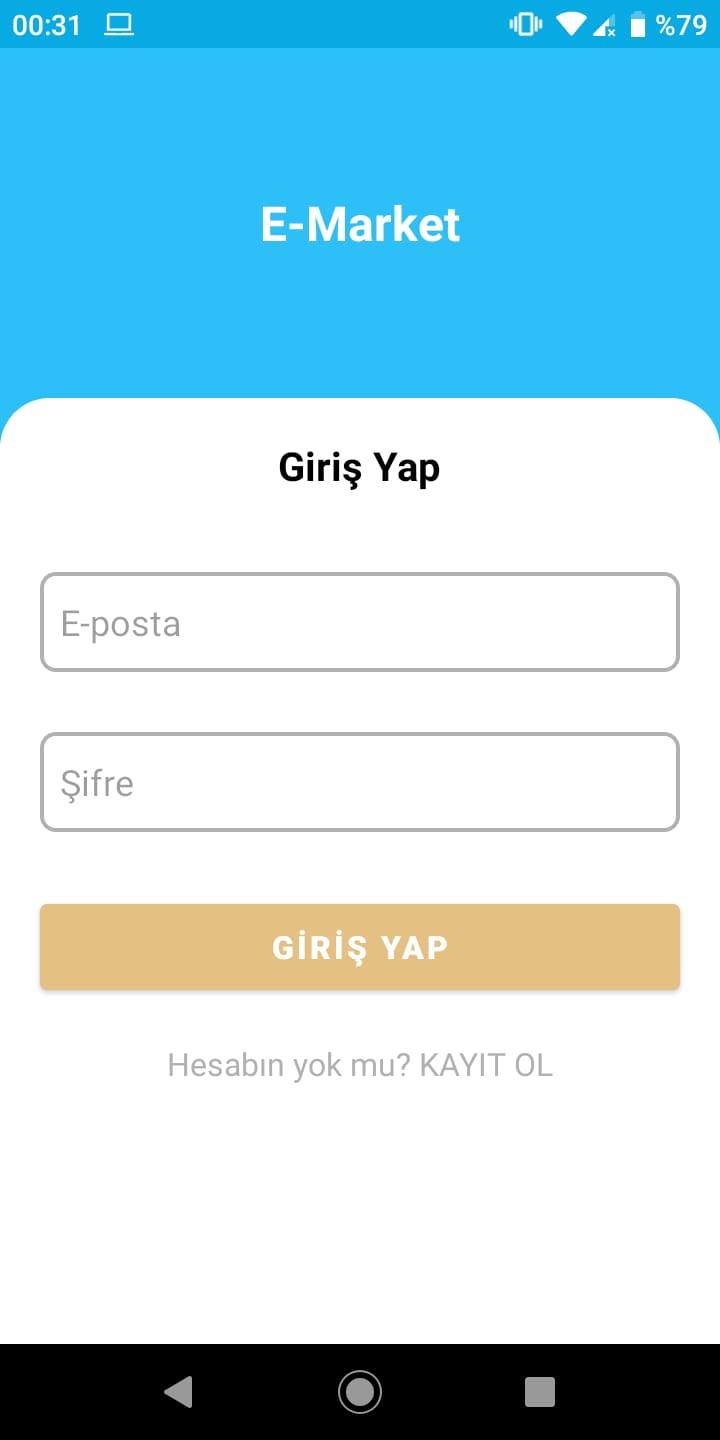Tap the Android home circle button
The width and height of the screenshot is (720, 1440).
360,1392
